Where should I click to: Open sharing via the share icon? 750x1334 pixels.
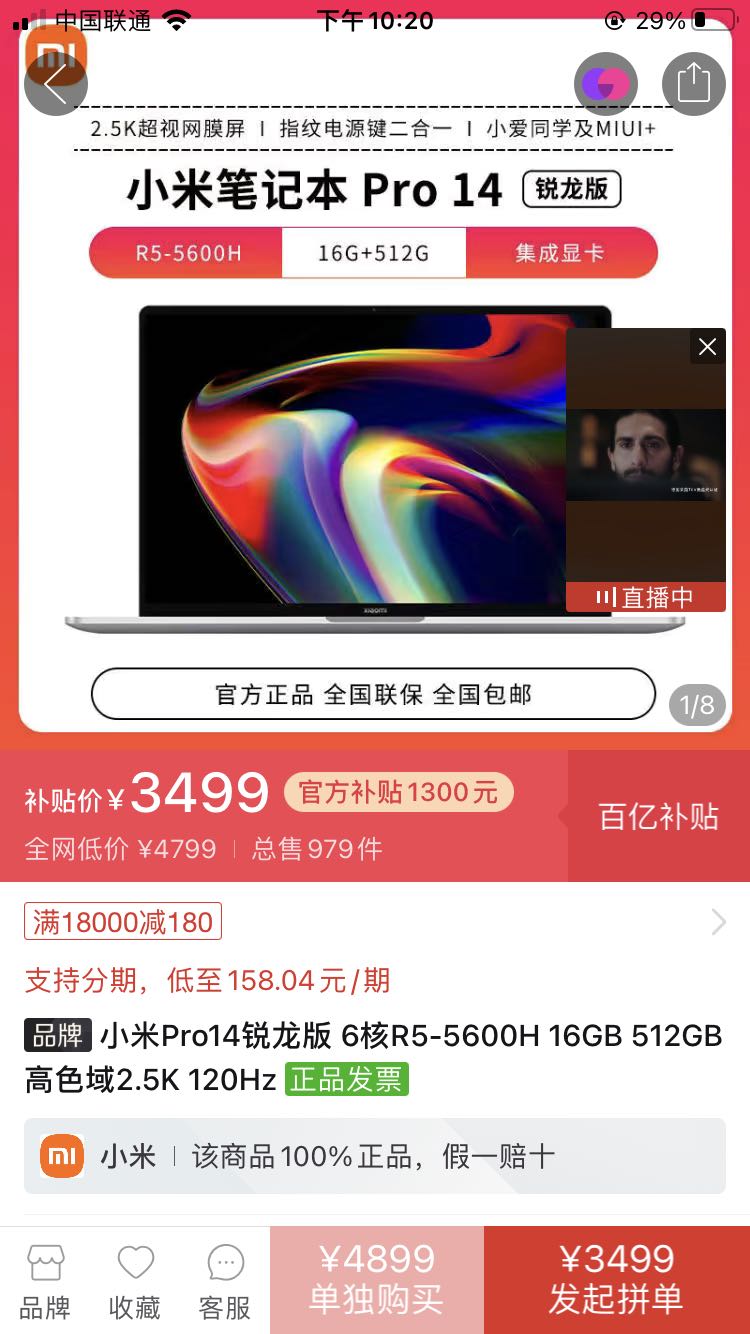(693, 84)
